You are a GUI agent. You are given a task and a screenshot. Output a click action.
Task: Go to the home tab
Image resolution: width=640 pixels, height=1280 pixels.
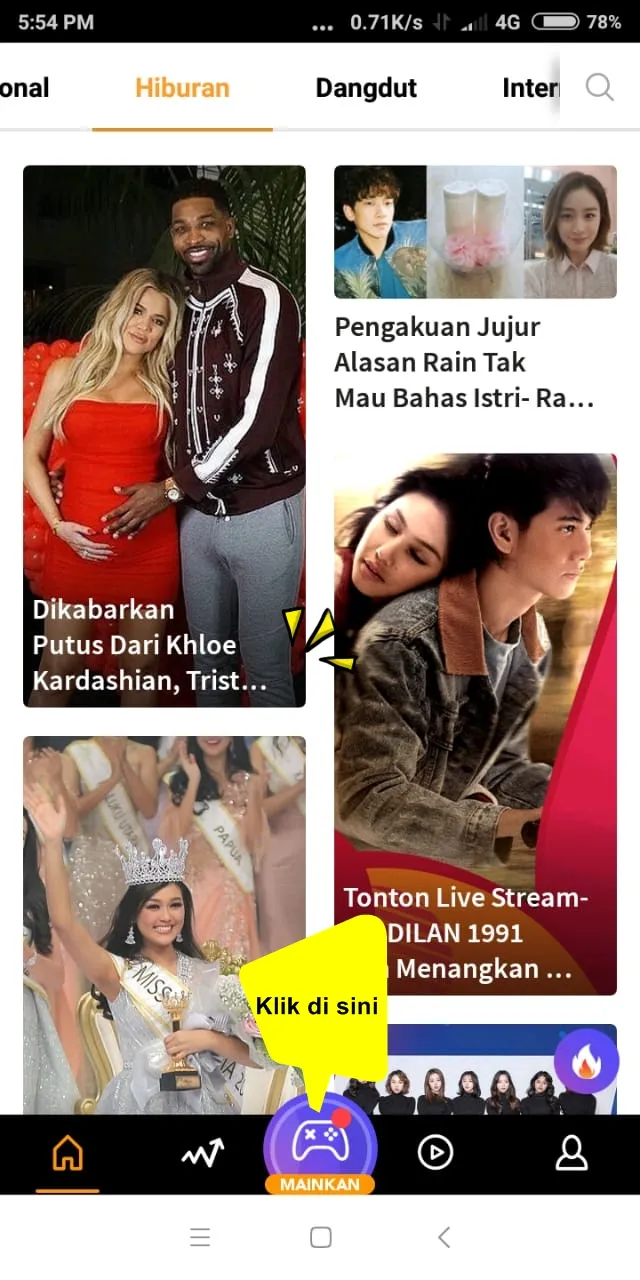tap(68, 1154)
